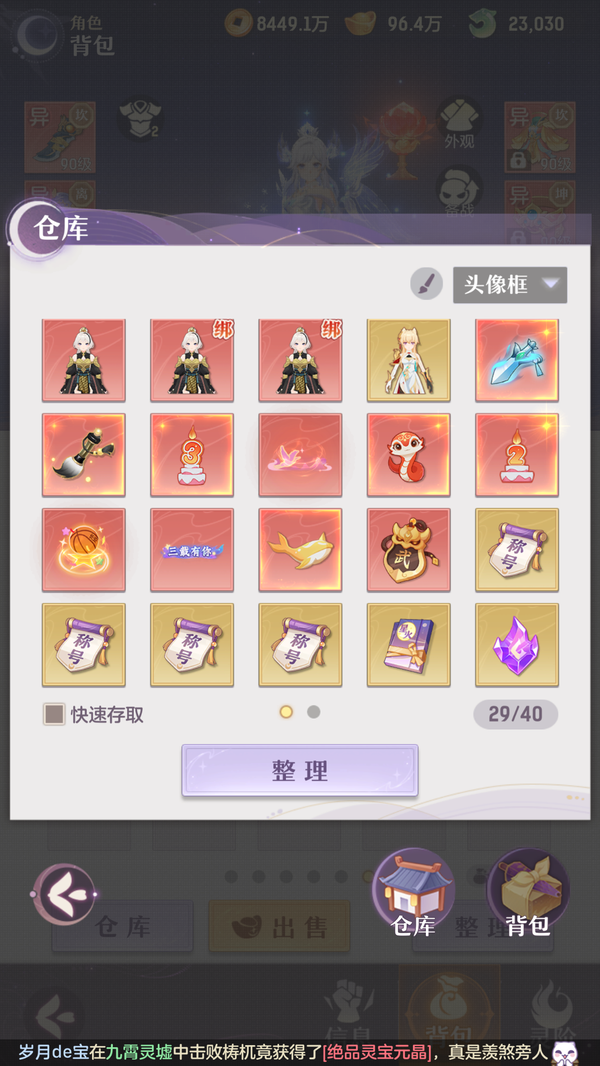Image resolution: width=600 pixels, height=1066 pixels.
Task: Open the 头像框 filter dropdown
Action: point(510,285)
